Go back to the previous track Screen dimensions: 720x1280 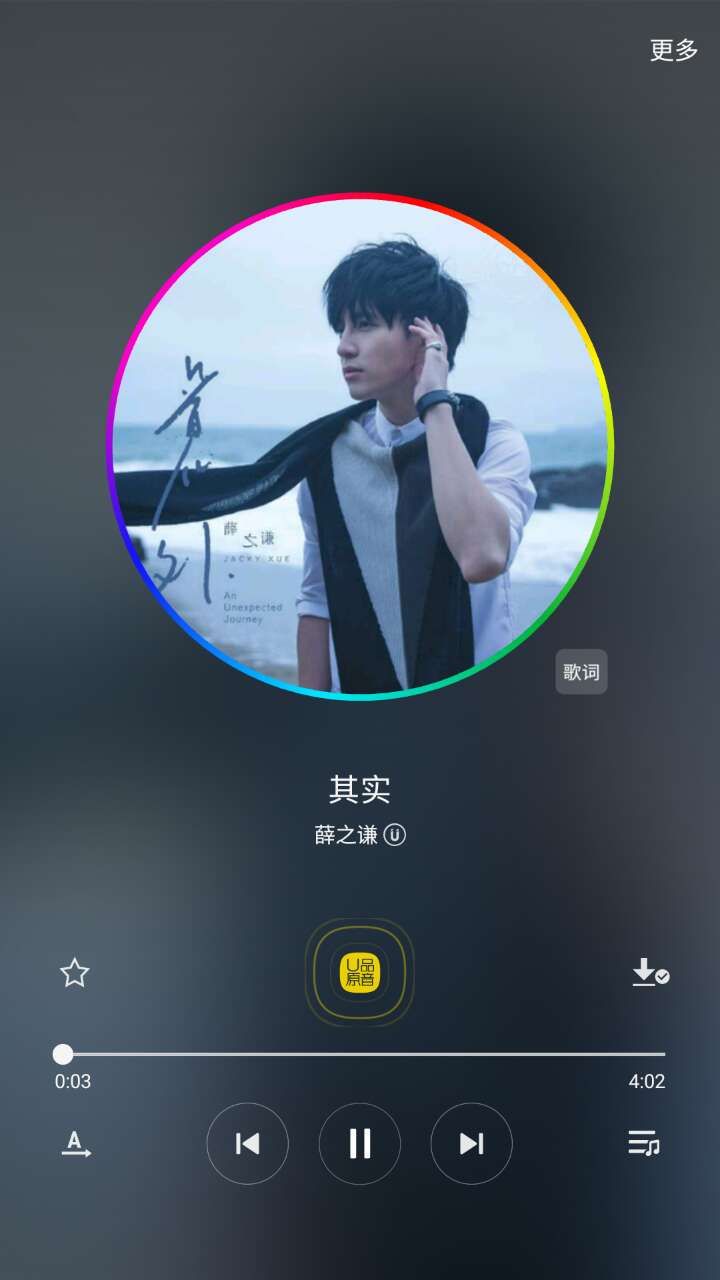[248, 1144]
